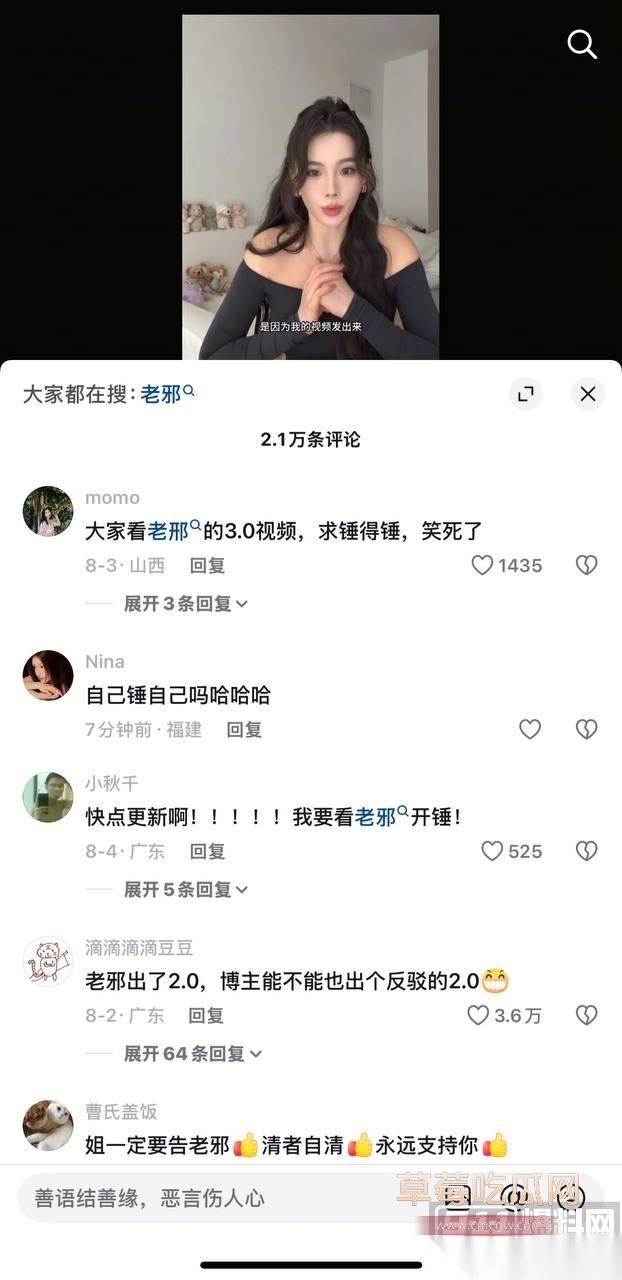Reply to Nina's comment
Viewport: 622px width, 1280px height.
[x=244, y=730]
